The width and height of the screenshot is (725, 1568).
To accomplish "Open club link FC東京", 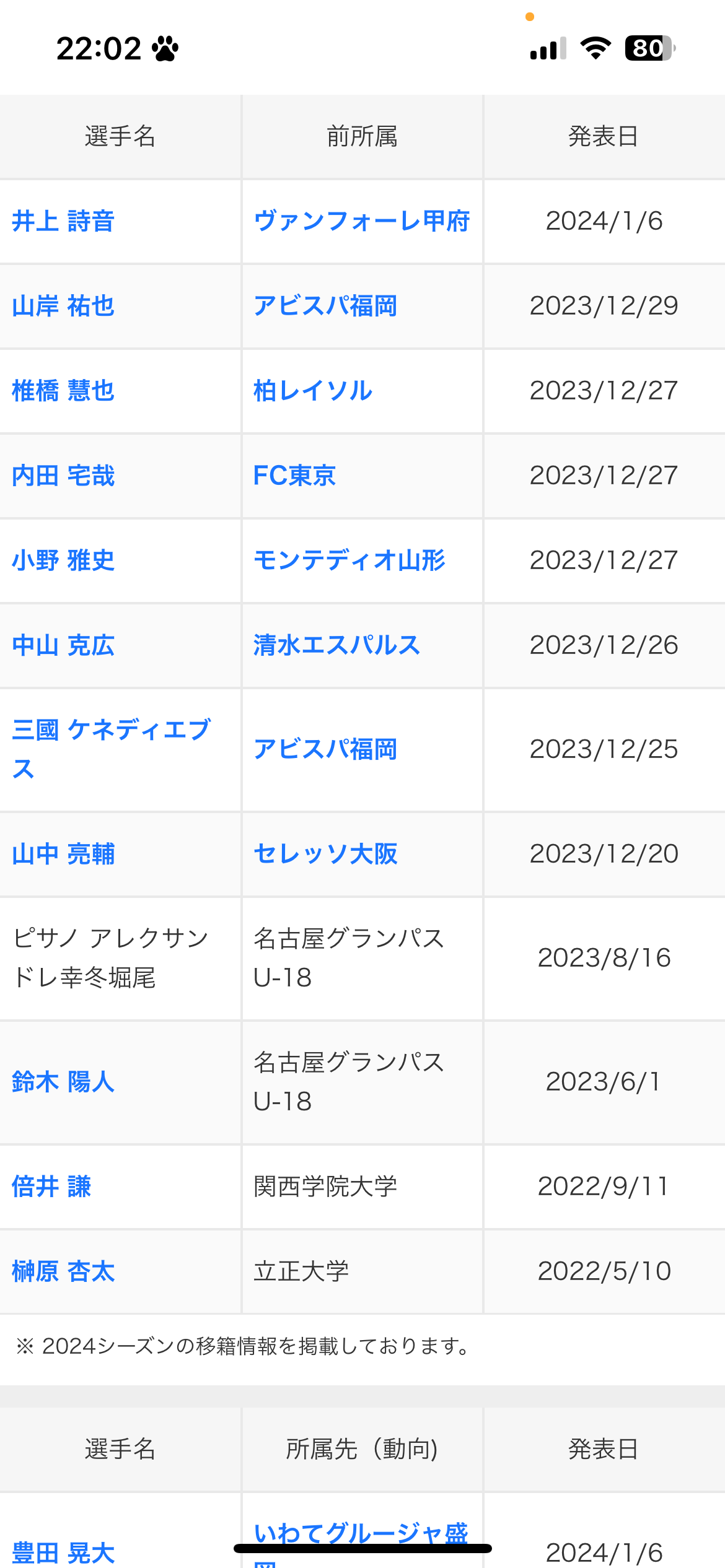I will tap(294, 476).
